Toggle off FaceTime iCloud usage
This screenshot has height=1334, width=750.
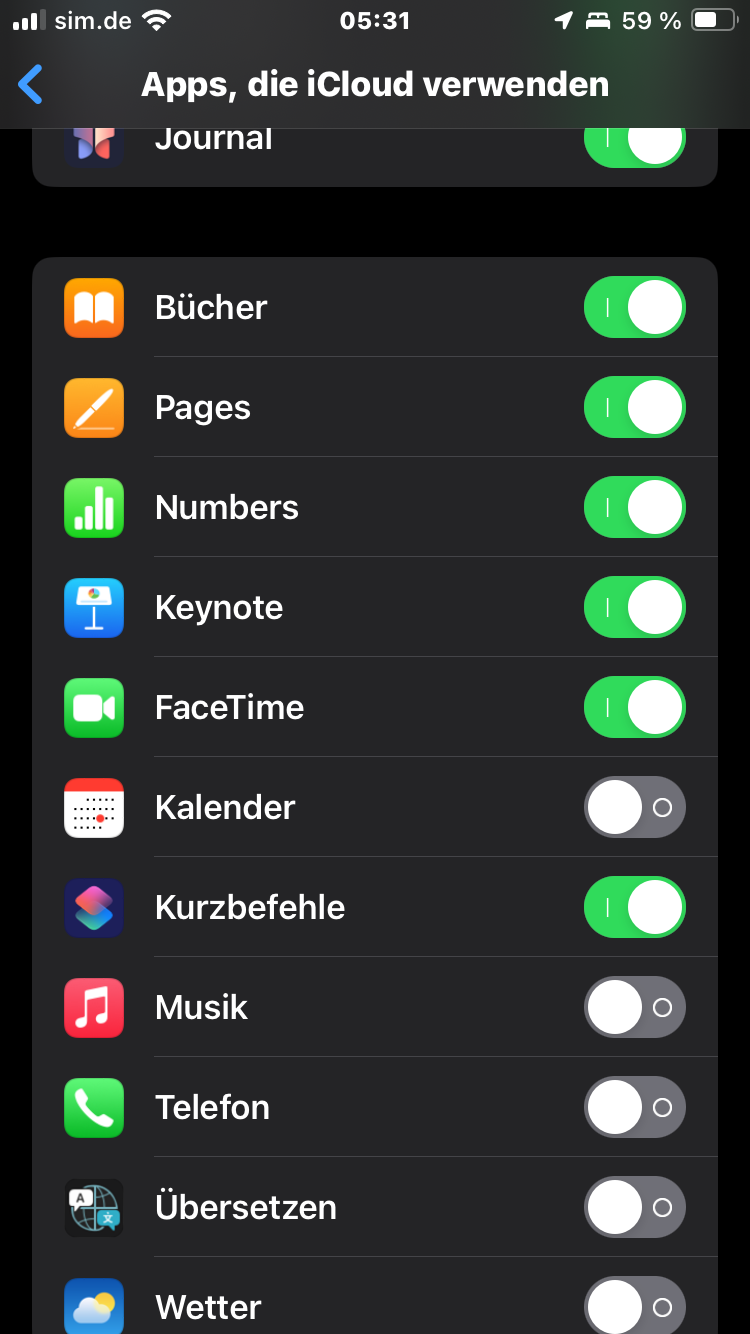[x=634, y=707]
